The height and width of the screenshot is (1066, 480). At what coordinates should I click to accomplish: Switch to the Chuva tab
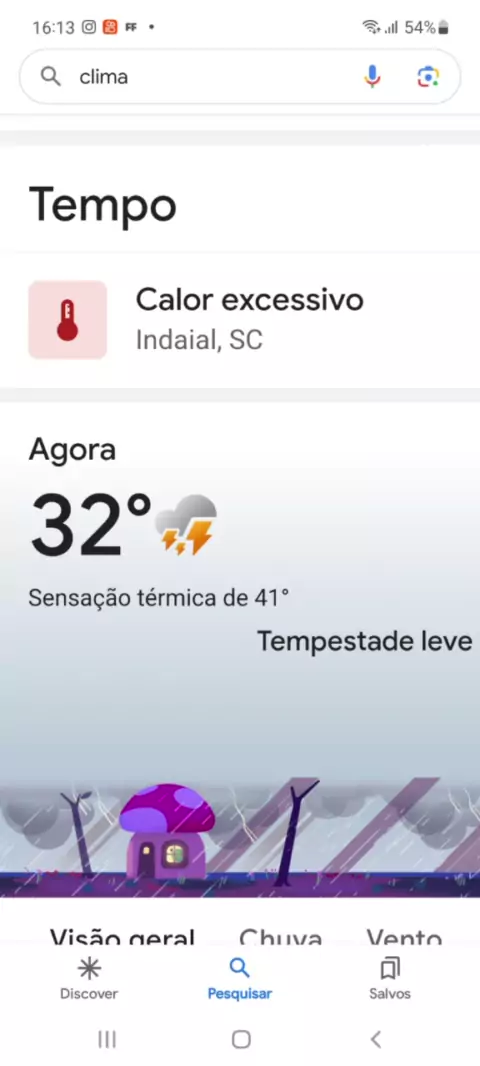(281, 939)
